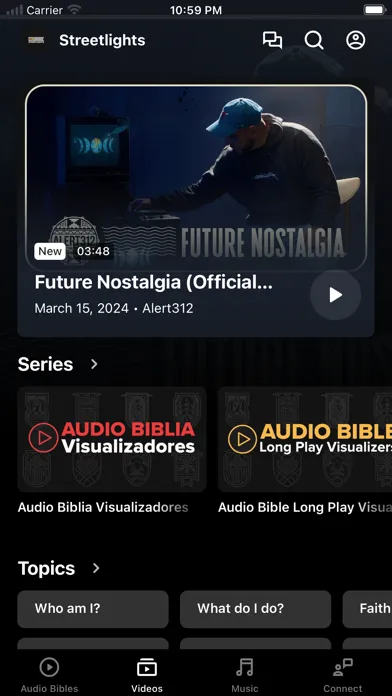Image resolution: width=392 pixels, height=696 pixels.
Task: Open the chat messages icon
Action: 272,40
